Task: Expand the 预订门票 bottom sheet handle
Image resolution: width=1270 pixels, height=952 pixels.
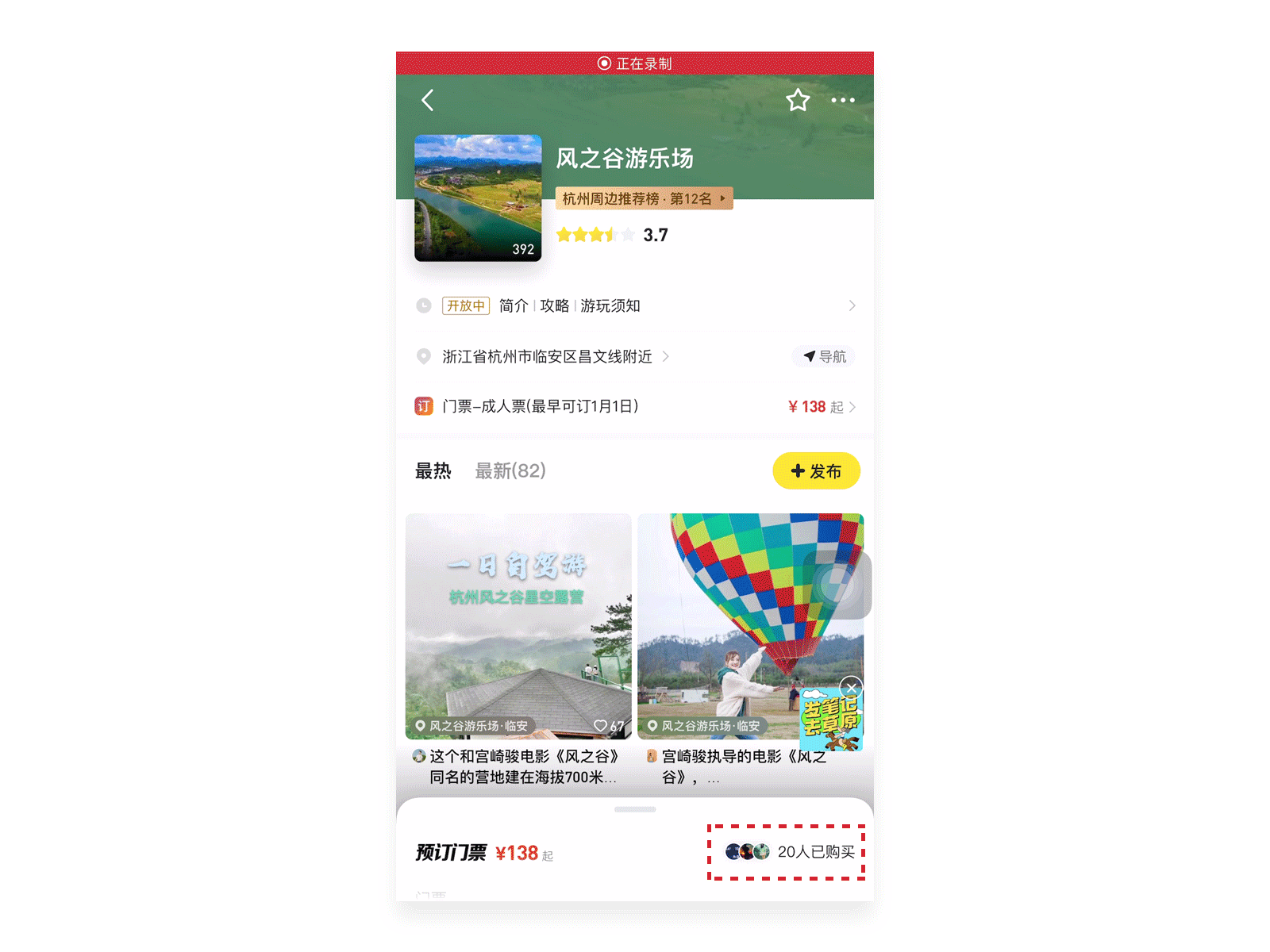Action: point(635,809)
